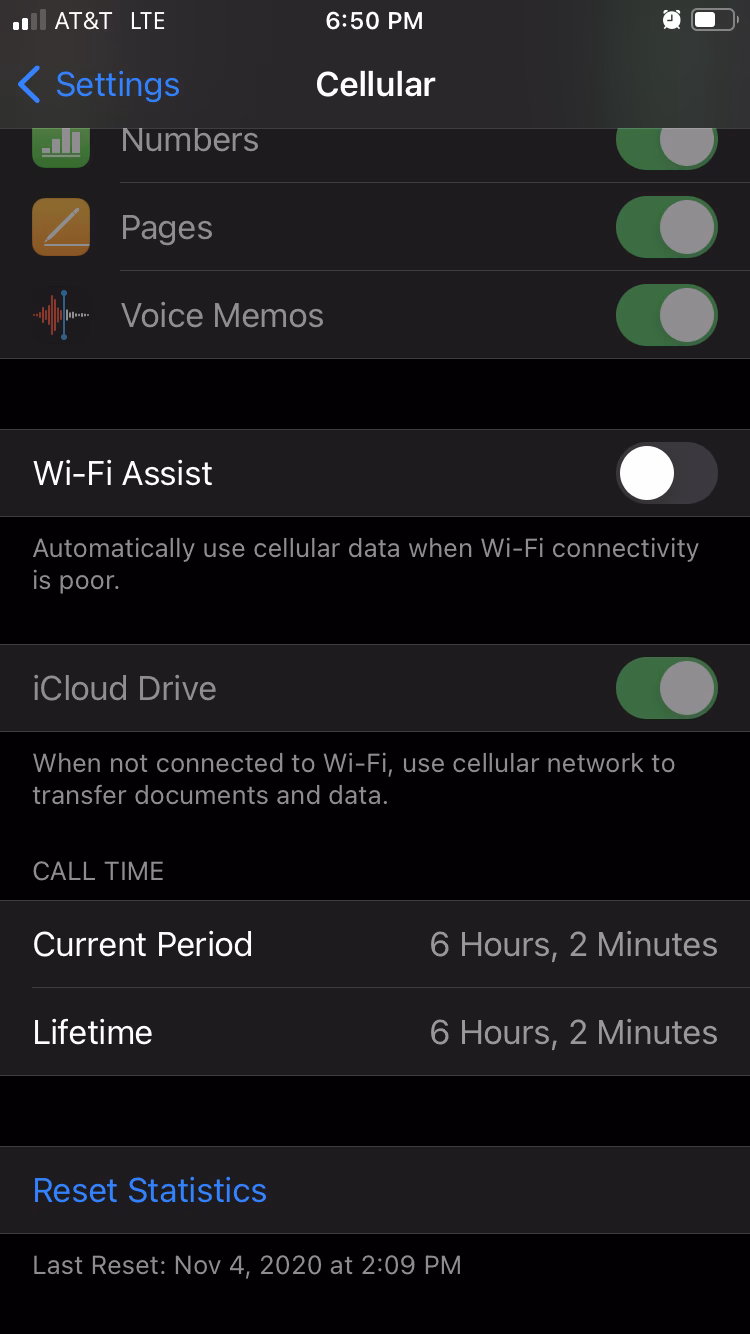This screenshot has width=750, height=1334.
Task: Disable iCloud Drive cellular usage
Action: tap(666, 688)
